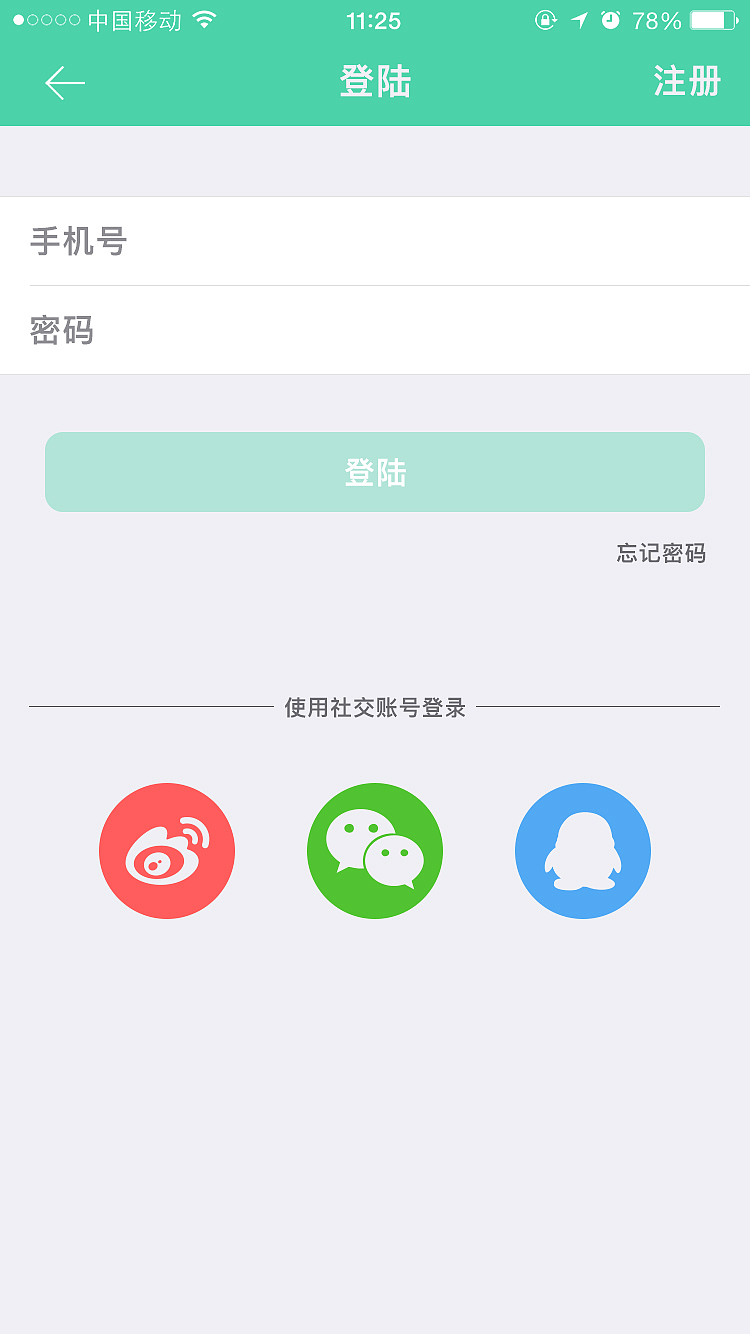Log in using the Weibo icon
This screenshot has width=750, height=1334.
[167, 850]
